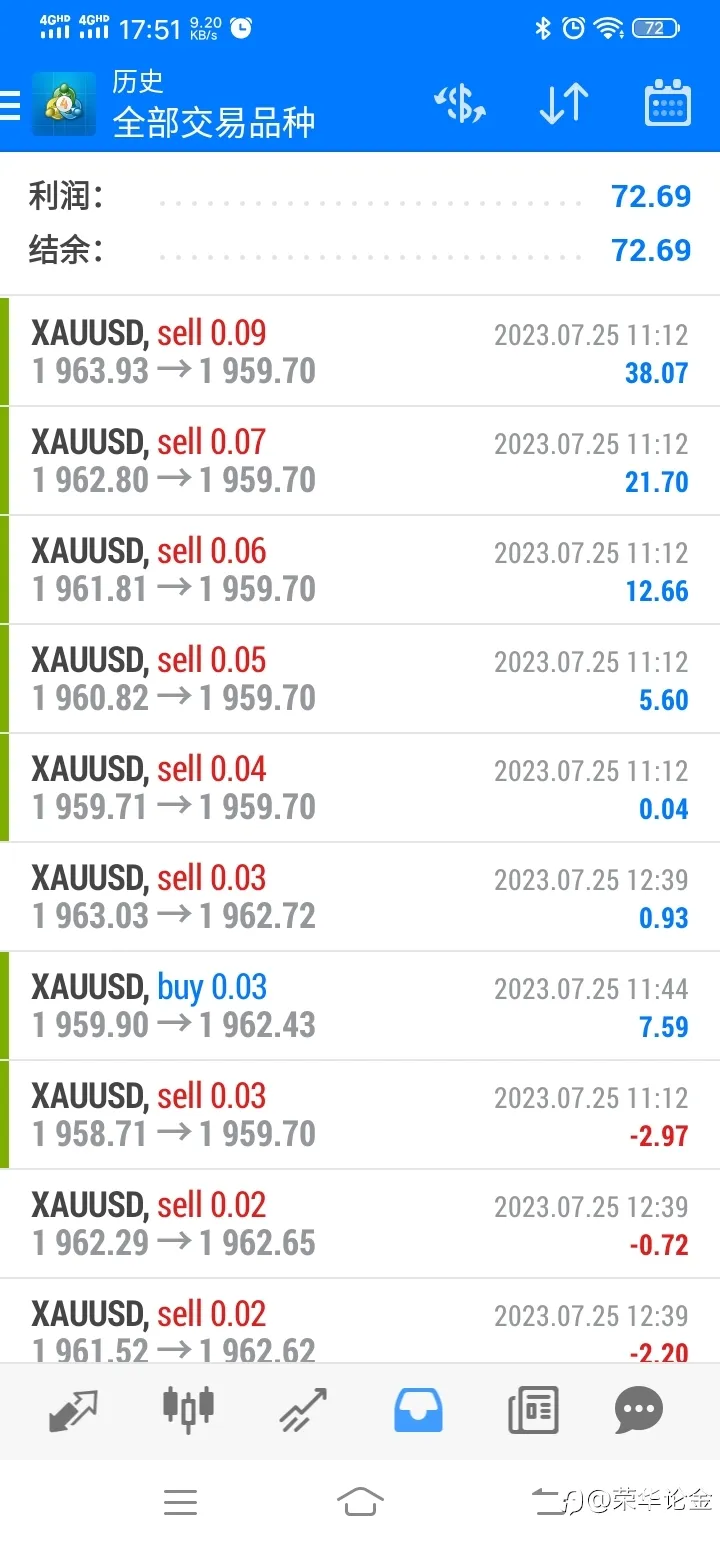This screenshot has width=720, height=1544.
Task: Open the trade with profit 0.93
Action: point(360,897)
